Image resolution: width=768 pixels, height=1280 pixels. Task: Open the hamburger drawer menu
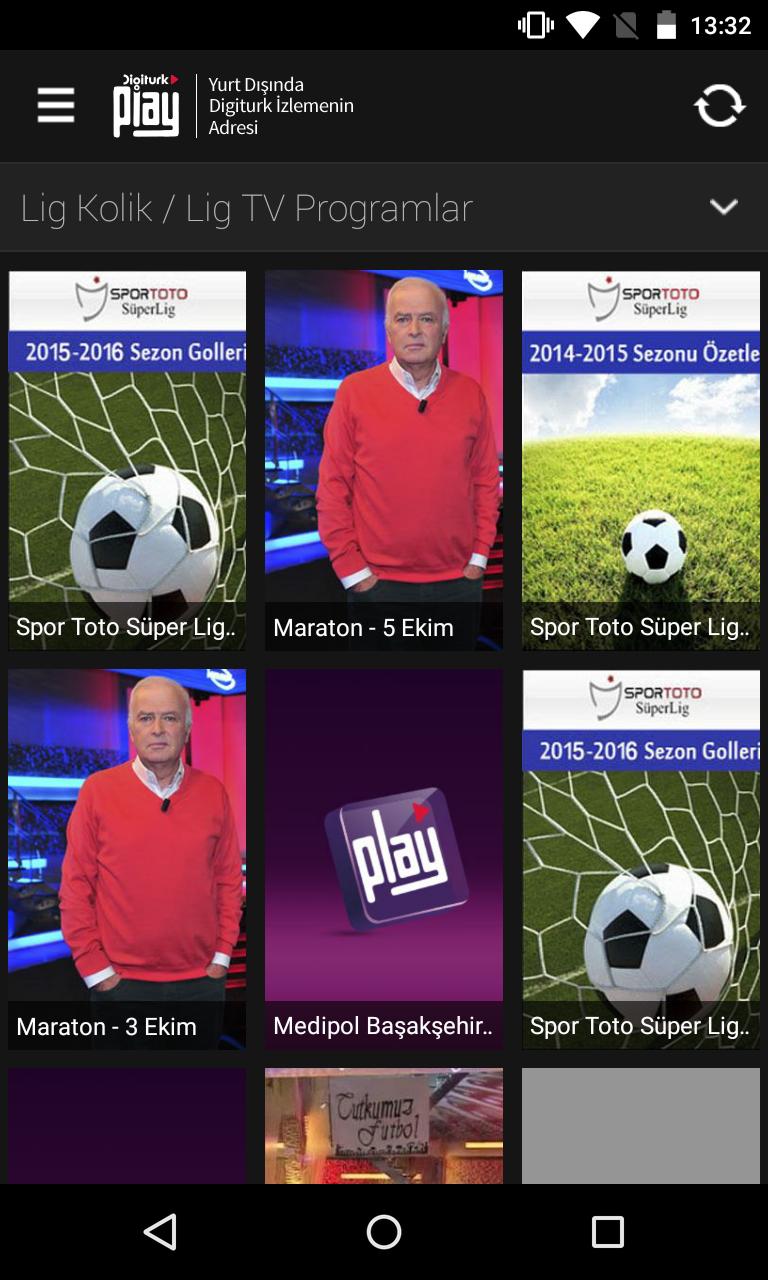(56, 105)
